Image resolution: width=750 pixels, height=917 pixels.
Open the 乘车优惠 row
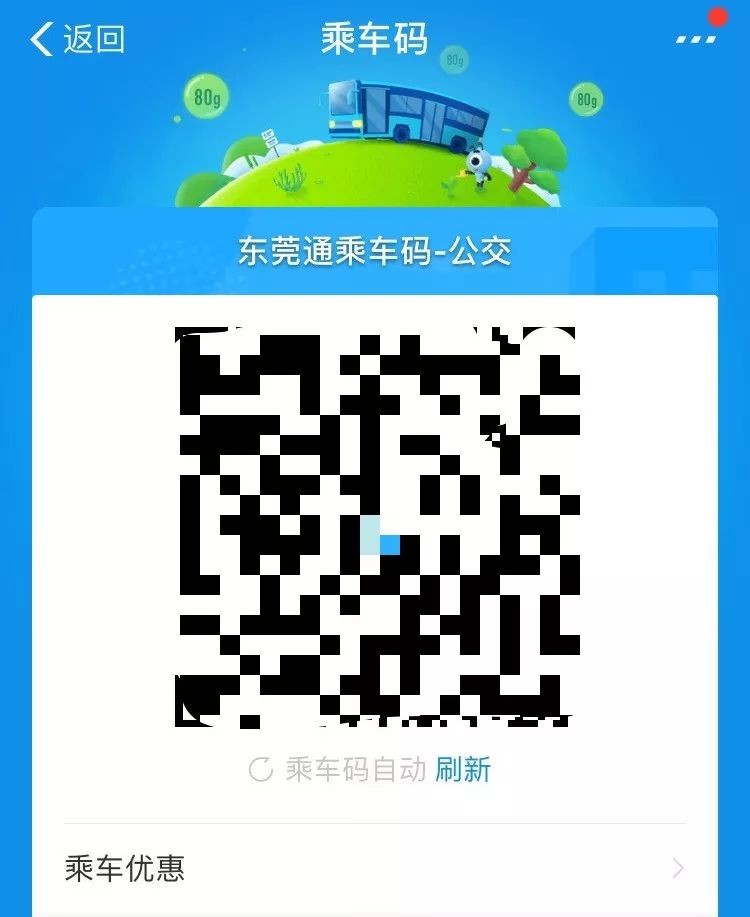pos(375,867)
